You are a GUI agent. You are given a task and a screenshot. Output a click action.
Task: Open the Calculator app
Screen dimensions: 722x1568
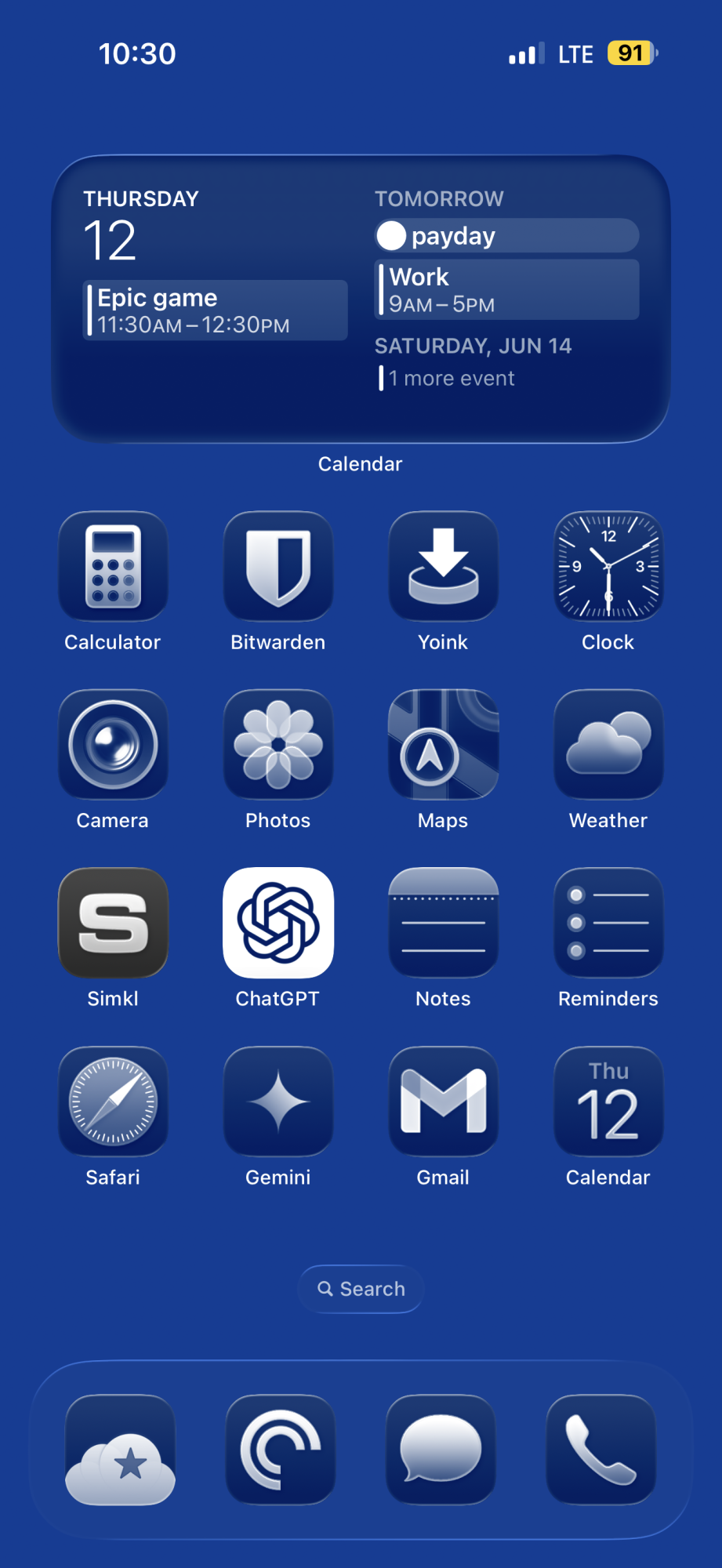(x=113, y=566)
